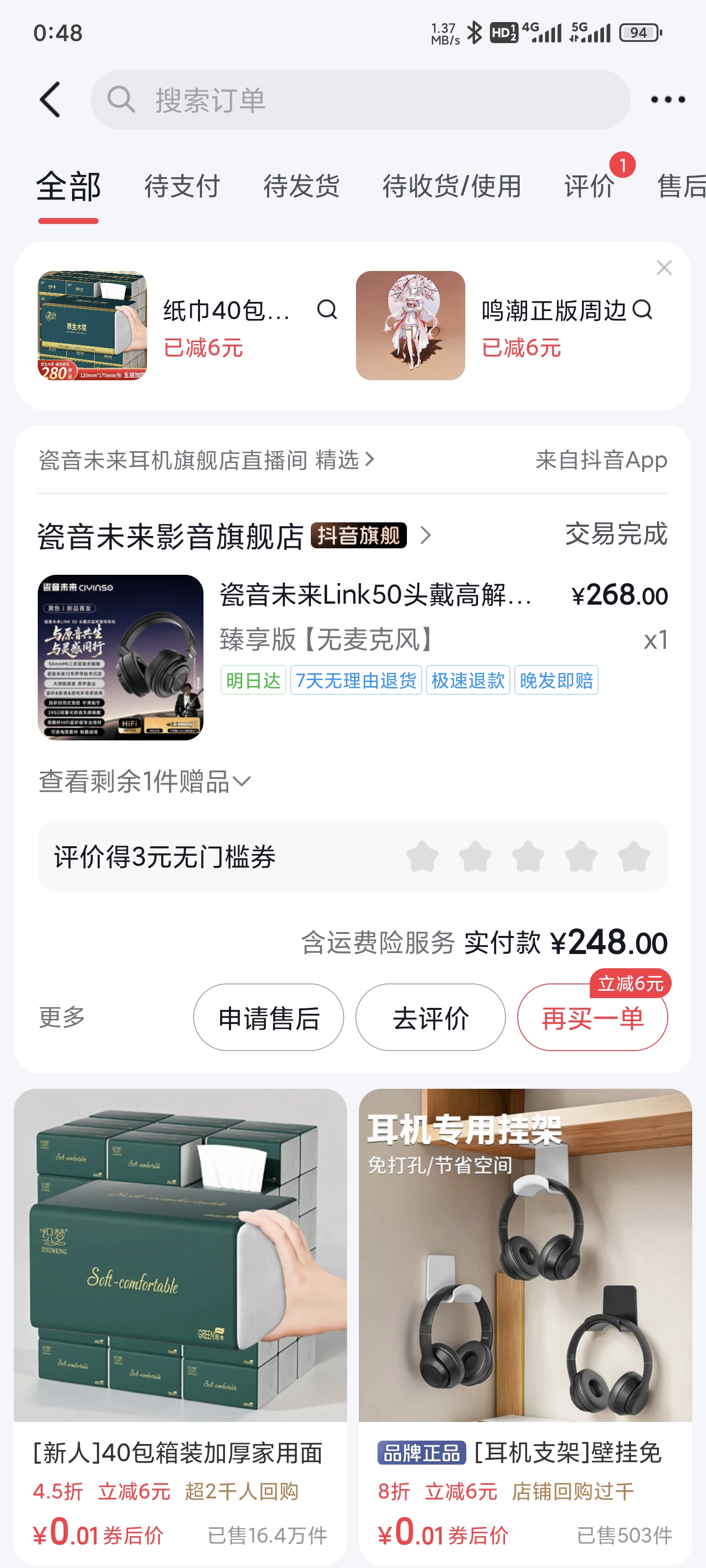
Task: Tap 再买一单 to reorder
Action: 592,1018
